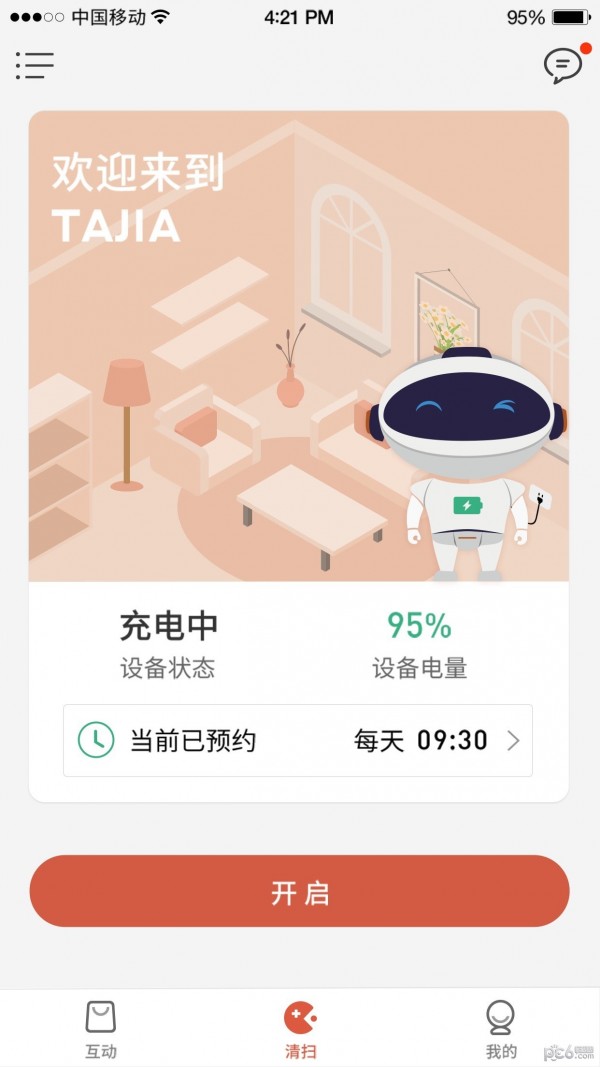
Task: Open the 当前已预约 schedule row
Action: [x=298, y=740]
